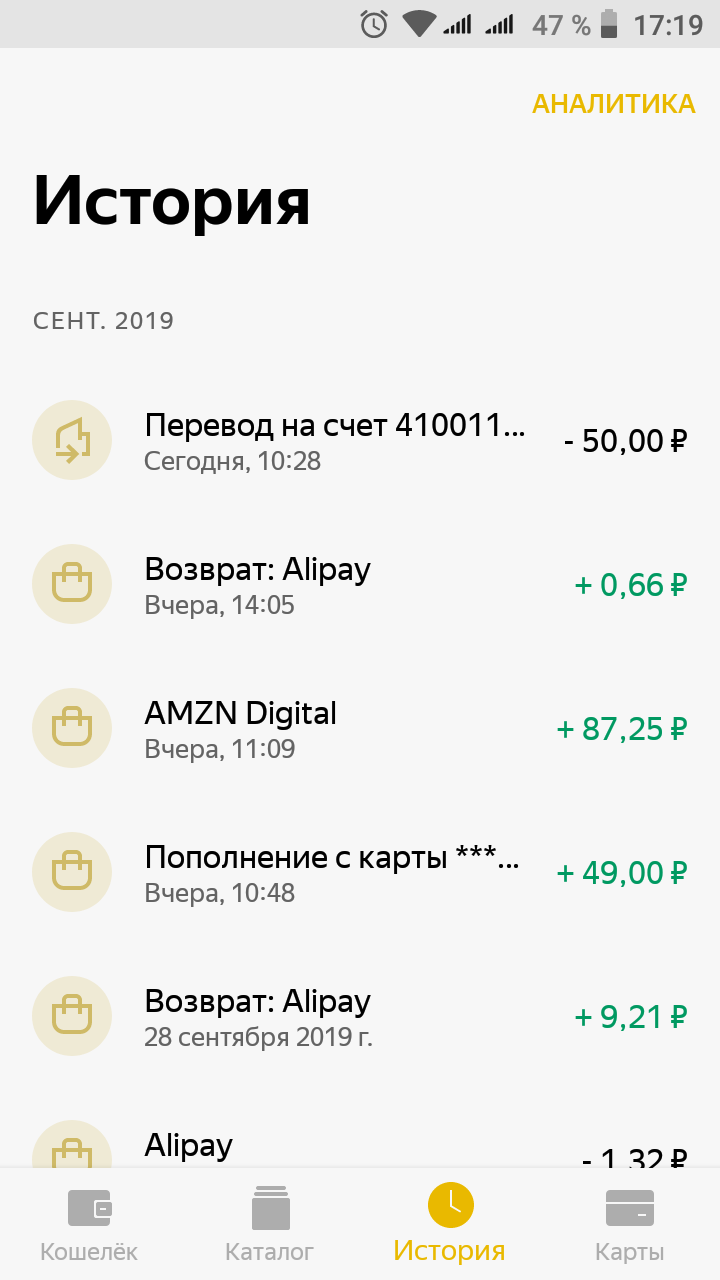The image size is (720, 1280).
Task: Switch to the Карты tab
Action: [630, 1224]
